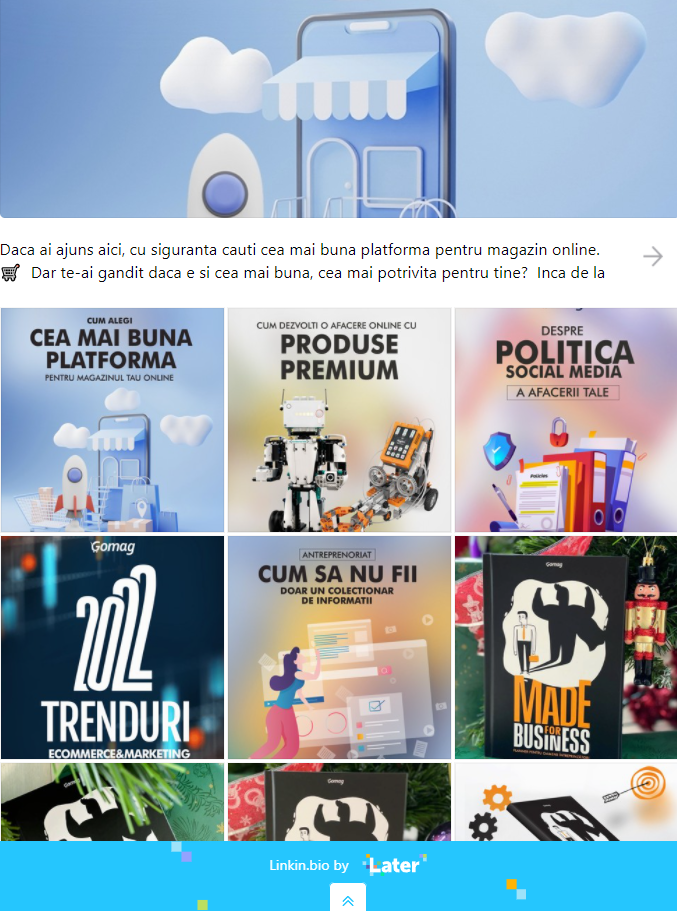This screenshot has width=677, height=911.
Task: Open the Cum Sa Nu Fii tile
Action: point(339,647)
